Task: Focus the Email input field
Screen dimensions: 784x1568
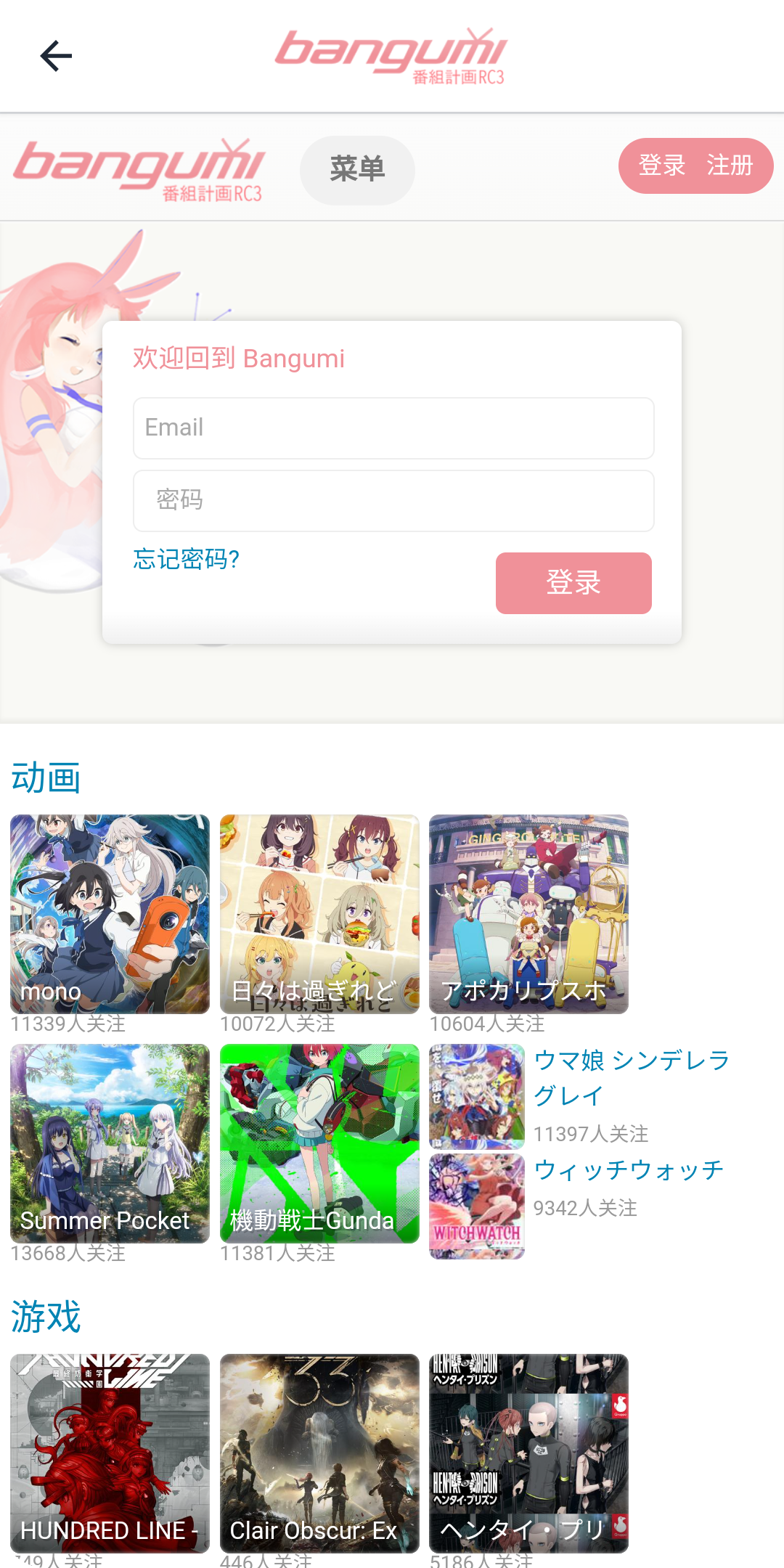Action: click(x=393, y=428)
